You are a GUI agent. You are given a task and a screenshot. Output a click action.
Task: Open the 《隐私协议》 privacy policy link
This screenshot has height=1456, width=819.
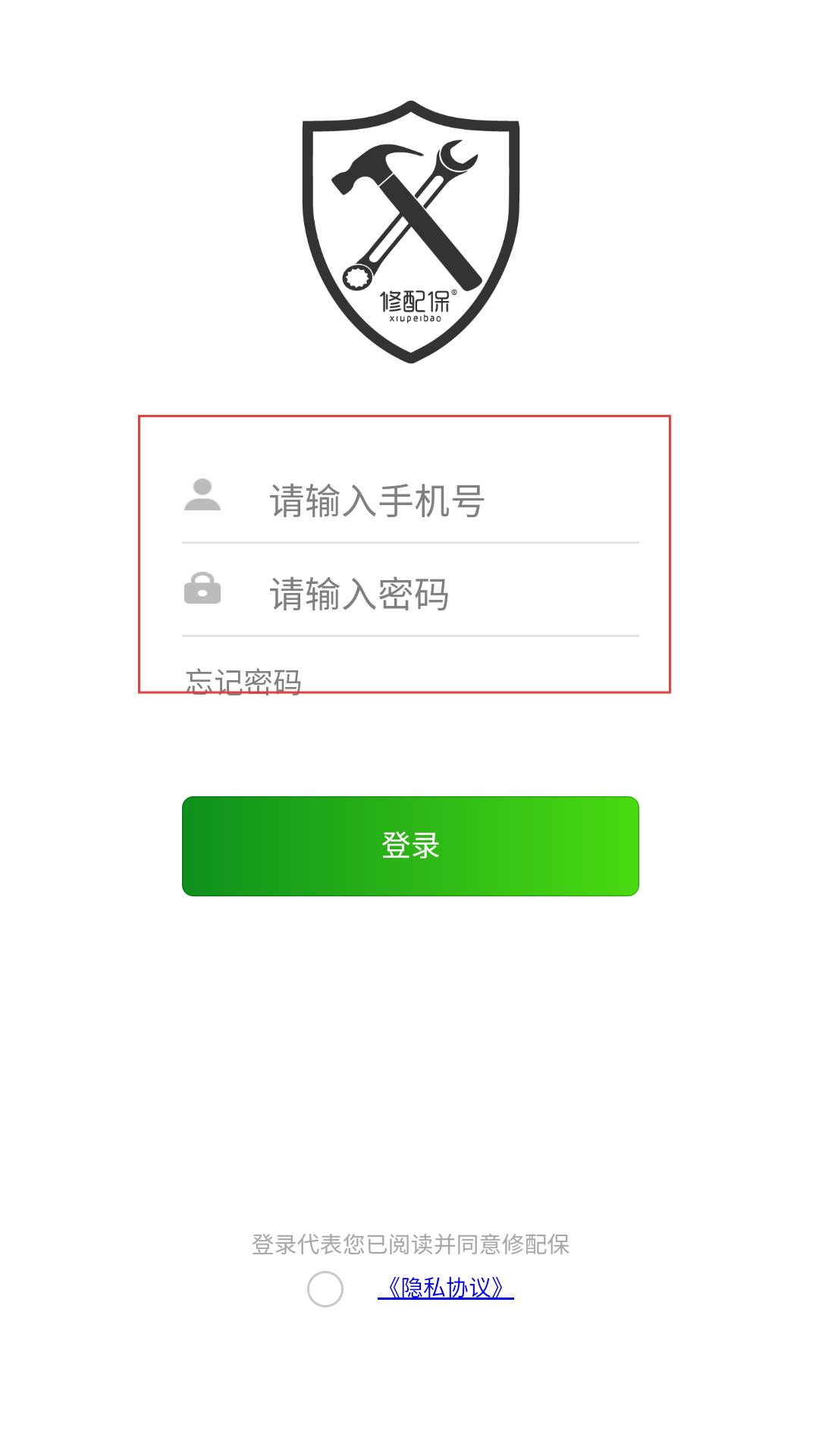pyautogui.click(x=446, y=1288)
